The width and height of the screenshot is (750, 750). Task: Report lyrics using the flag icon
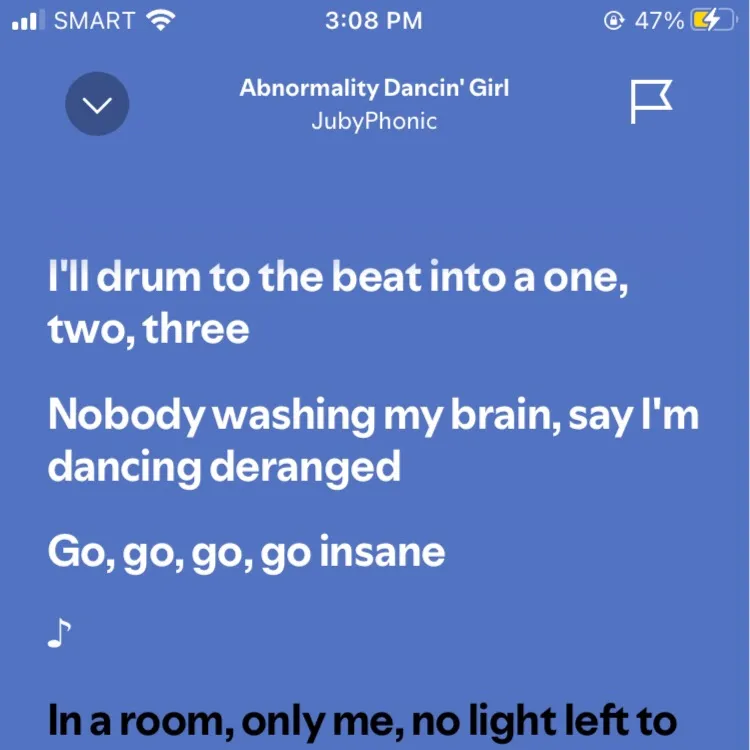[x=651, y=102]
